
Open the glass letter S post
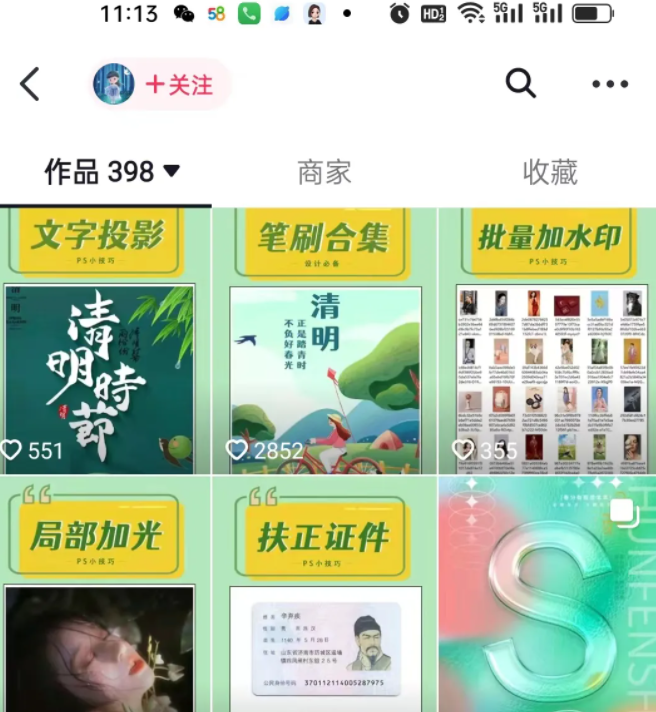click(x=547, y=595)
